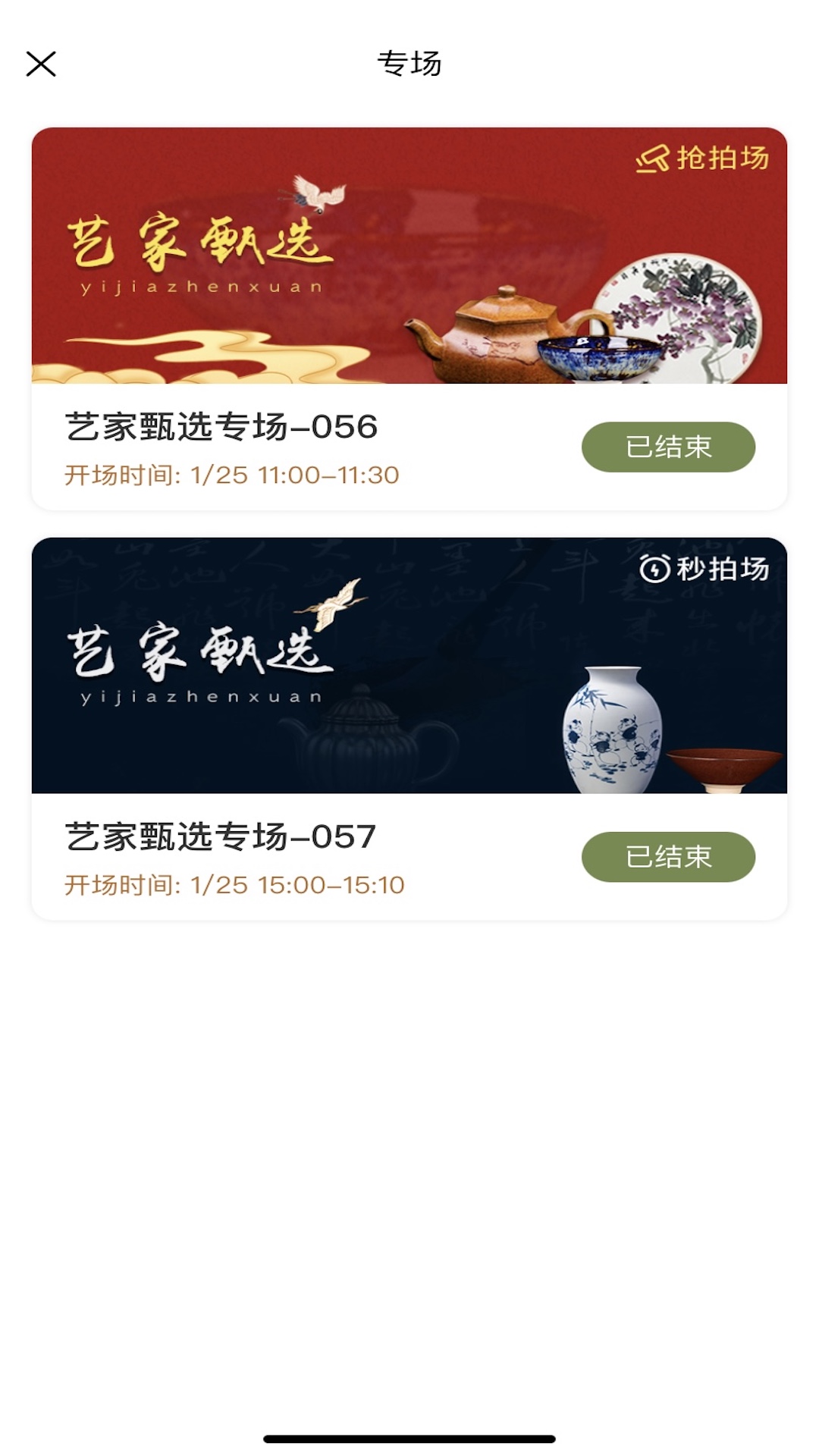Tap the 专场 page title
Screen dimensions: 819x1456
point(409,64)
